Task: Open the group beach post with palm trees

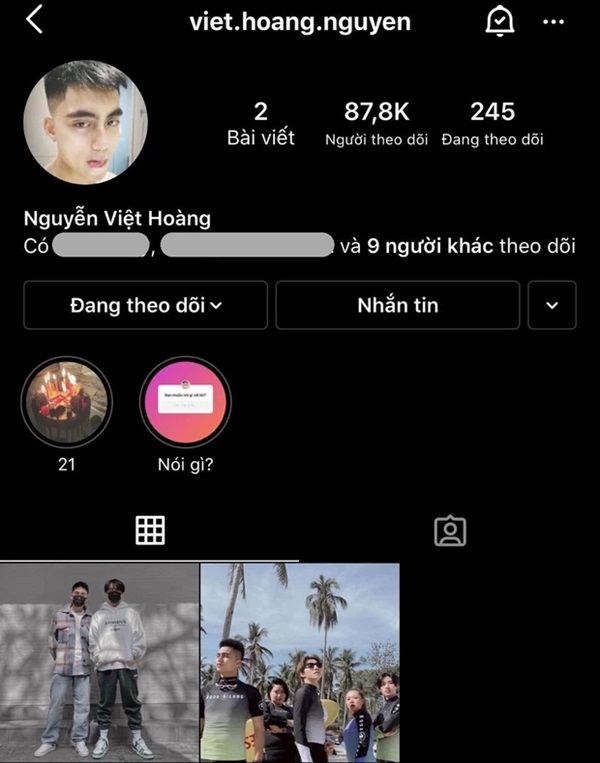Action: tap(300, 660)
